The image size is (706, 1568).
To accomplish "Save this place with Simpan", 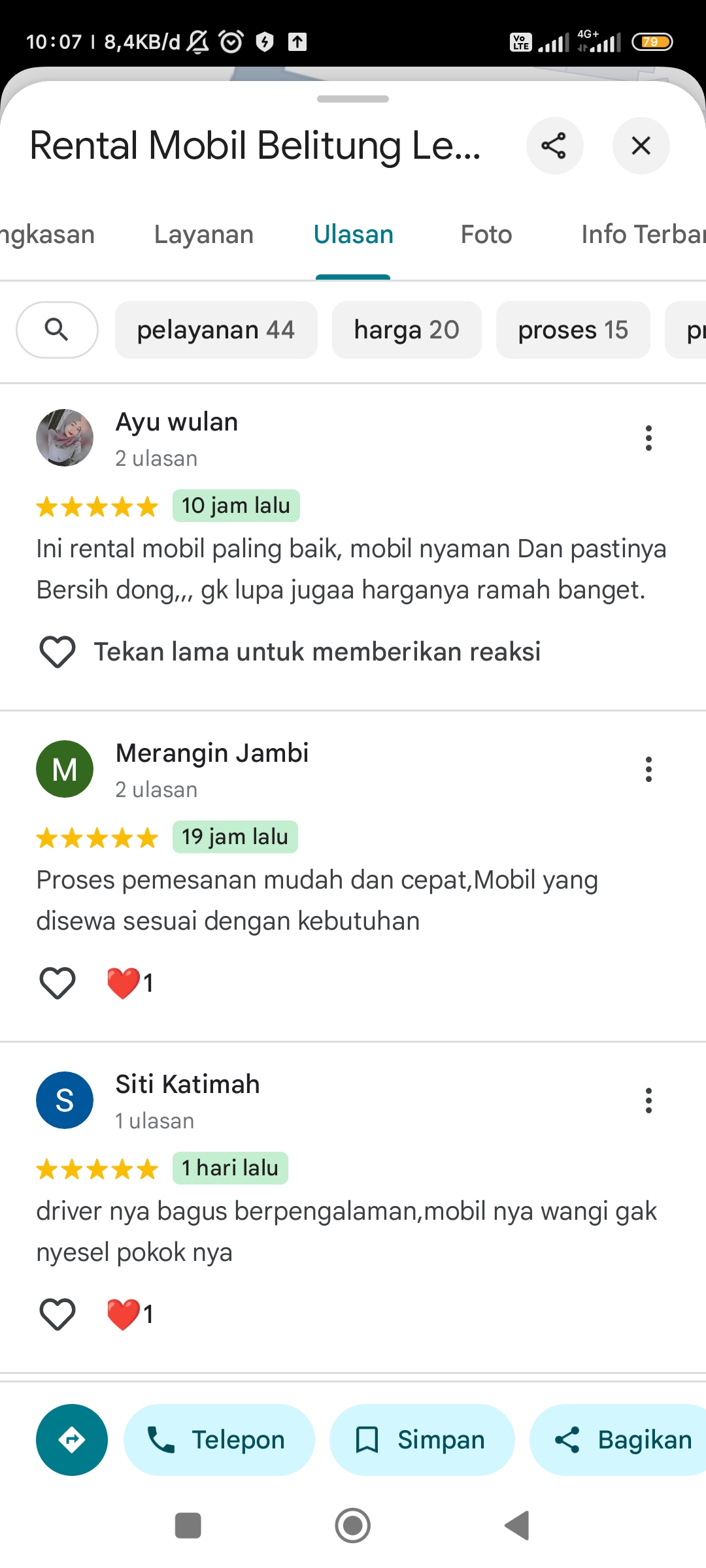I will tap(422, 1440).
